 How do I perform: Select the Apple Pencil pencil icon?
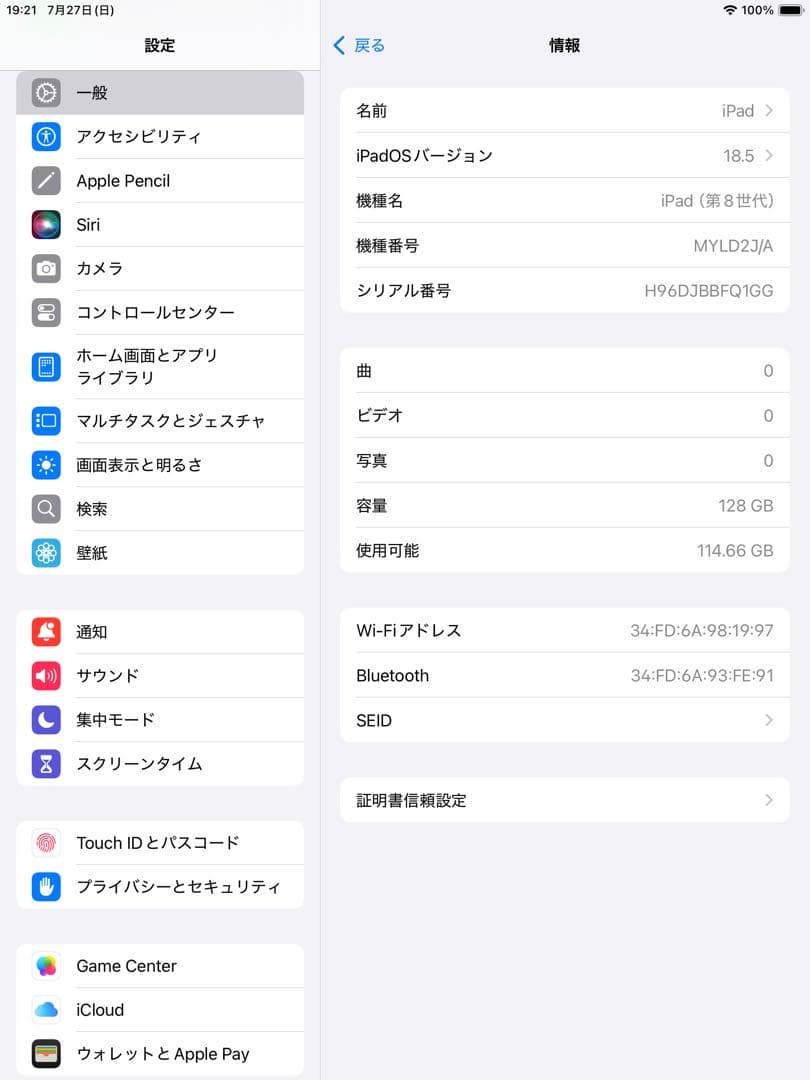[x=46, y=181]
